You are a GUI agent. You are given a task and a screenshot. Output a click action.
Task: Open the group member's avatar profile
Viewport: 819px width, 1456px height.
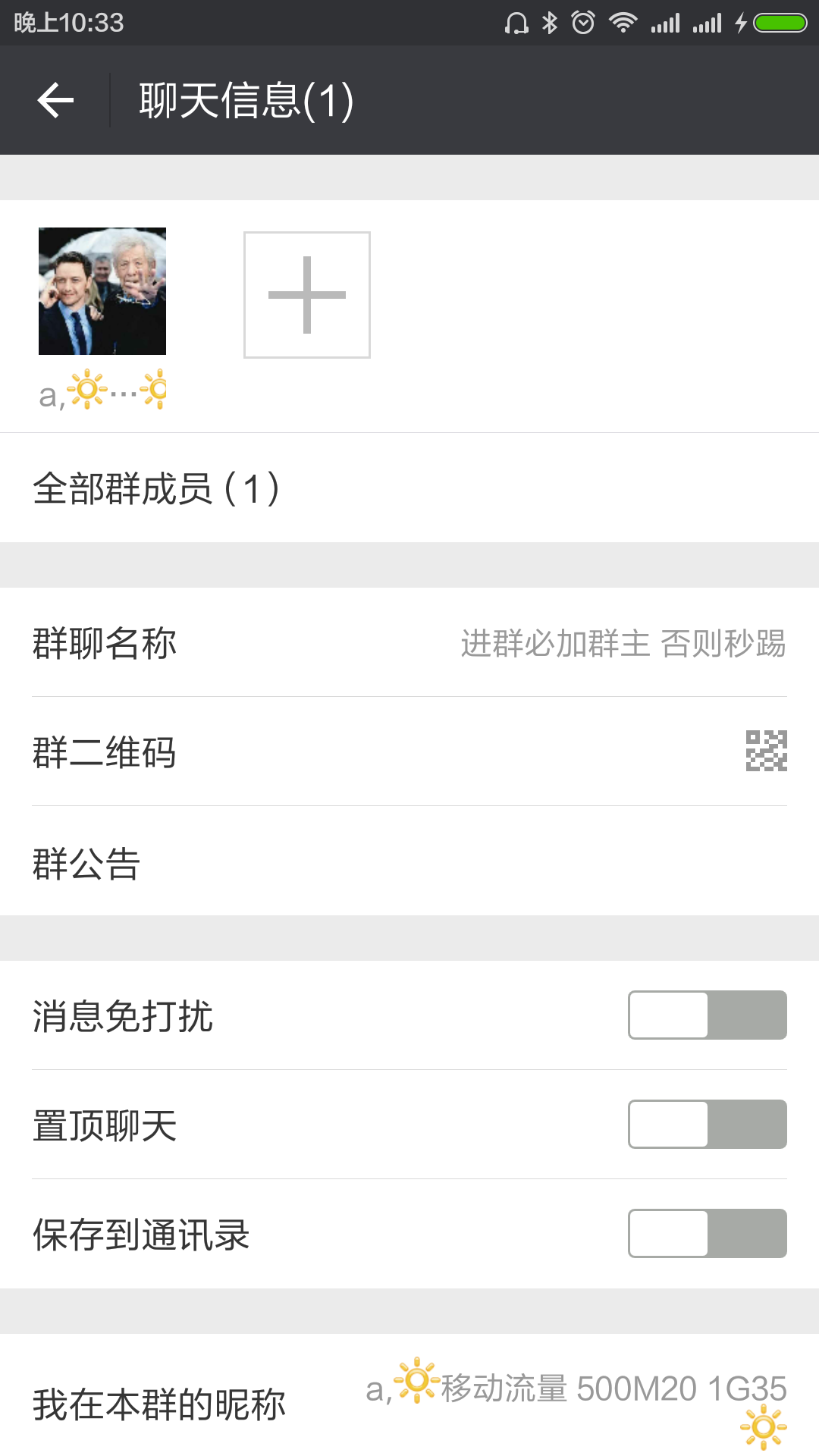[102, 291]
